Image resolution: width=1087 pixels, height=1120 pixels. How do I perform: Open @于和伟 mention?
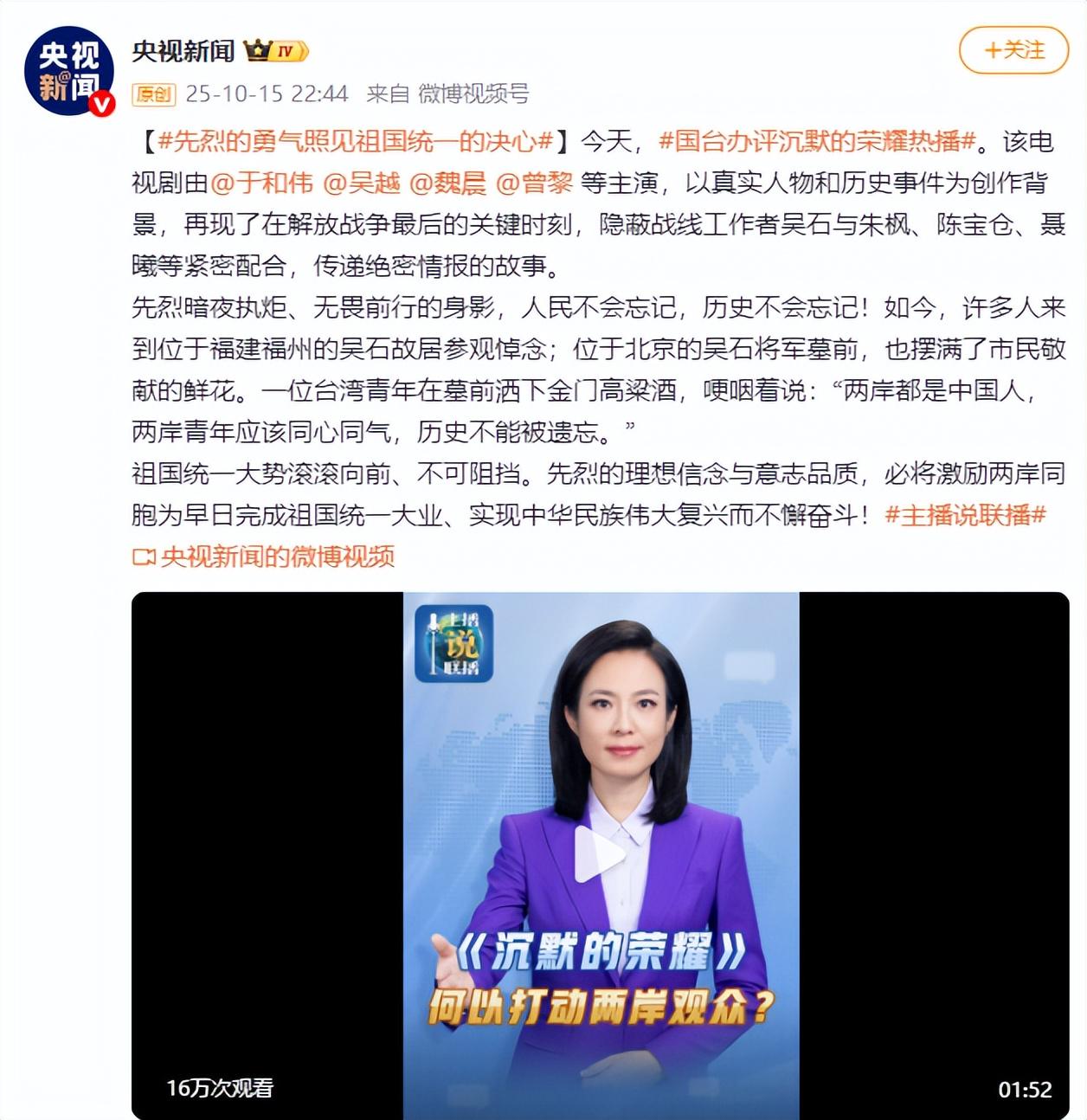pos(261,183)
